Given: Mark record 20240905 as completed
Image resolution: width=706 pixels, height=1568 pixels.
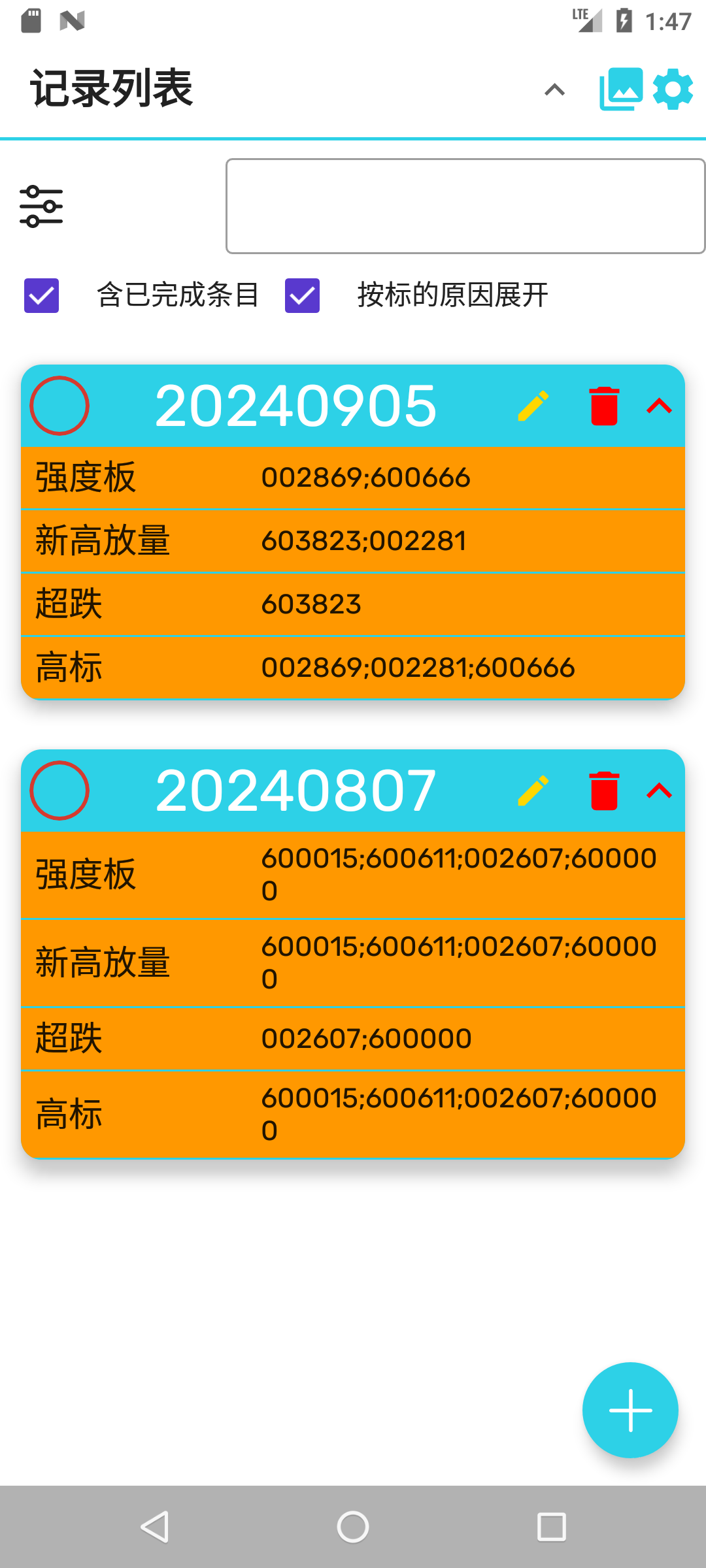Looking at the screenshot, I should point(59,406).
